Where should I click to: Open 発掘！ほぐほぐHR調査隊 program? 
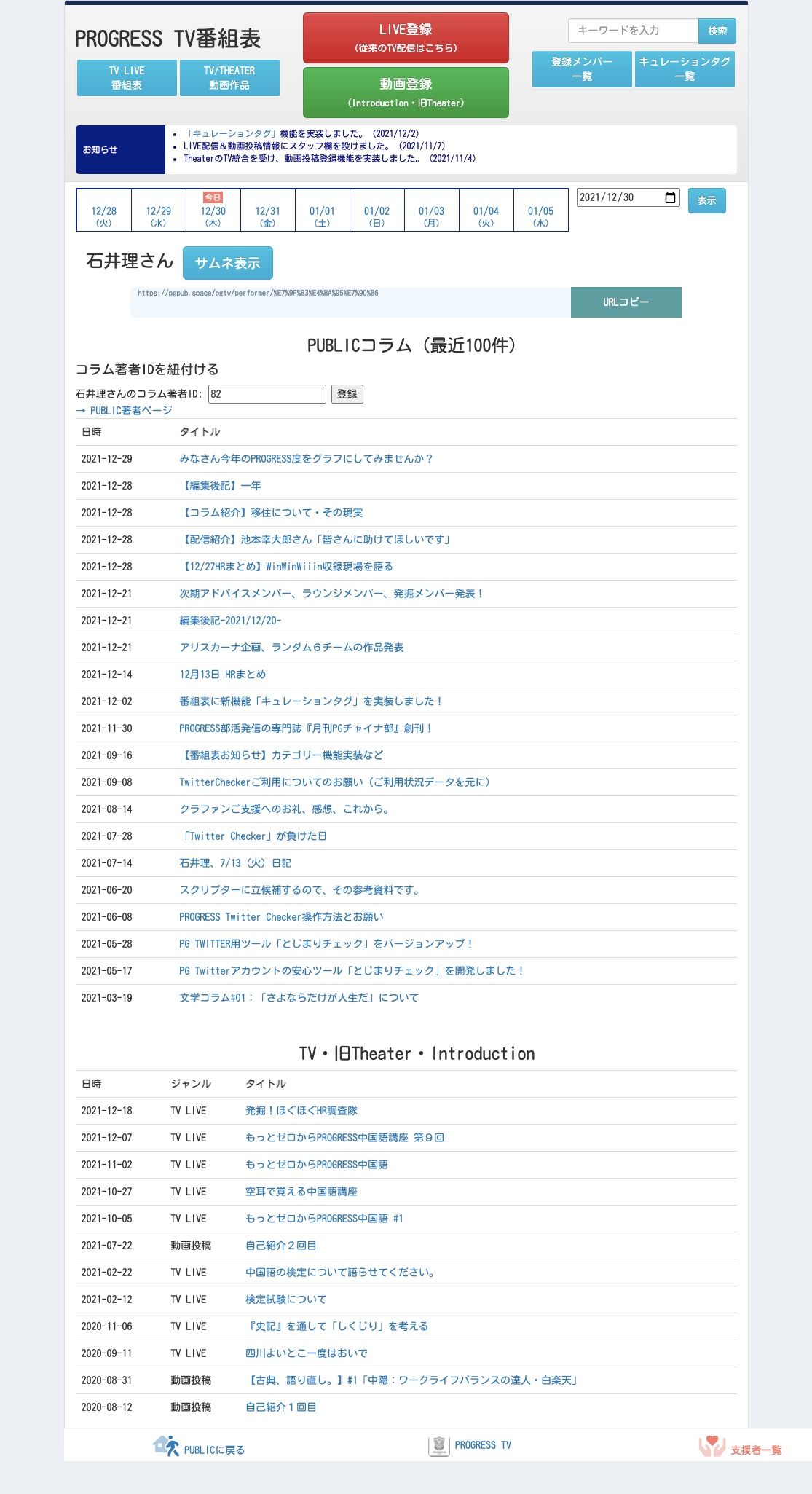[x=301, y=1111]
